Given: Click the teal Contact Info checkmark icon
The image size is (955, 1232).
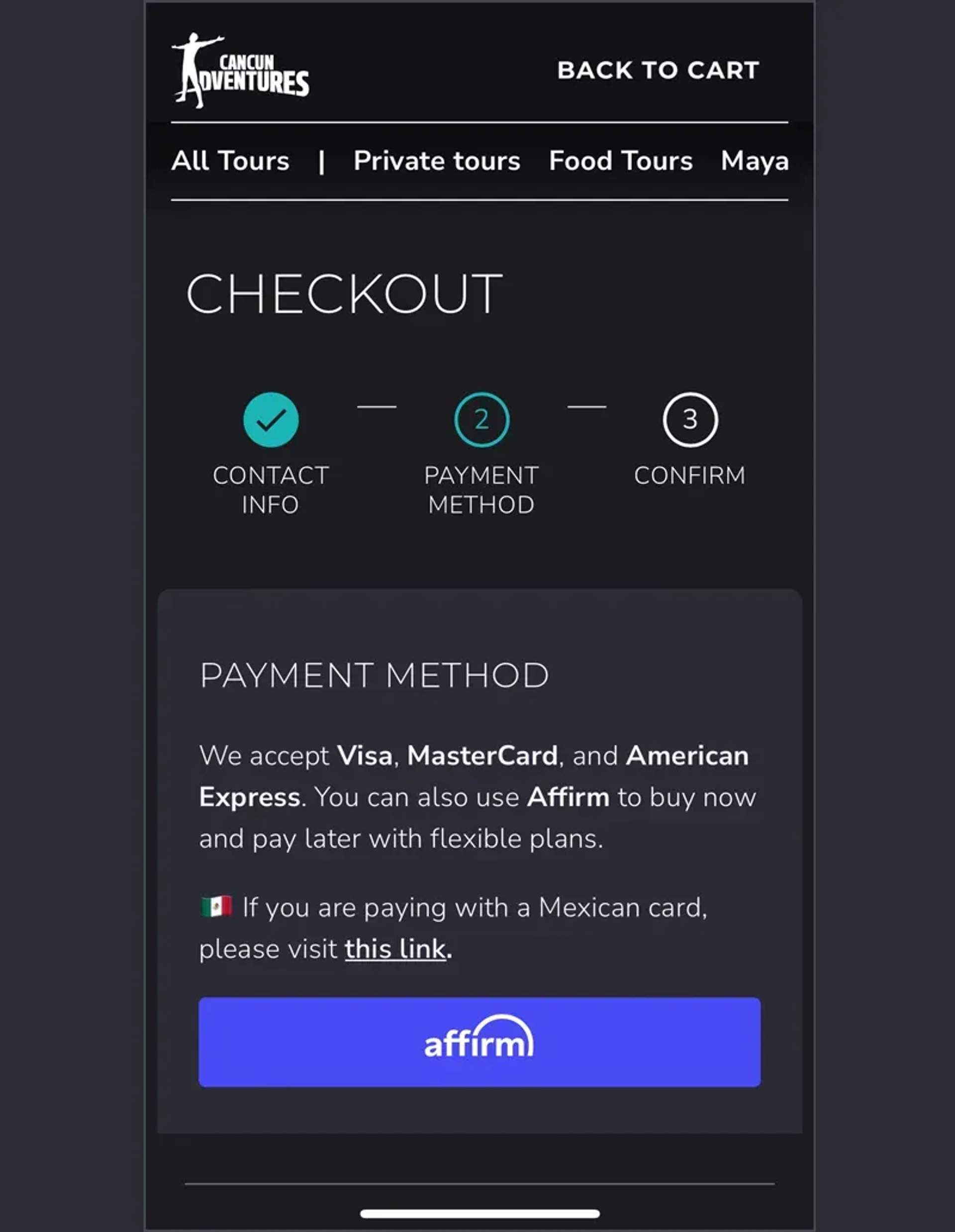Looking at the screenshot, I should click(x=269, y=420).
